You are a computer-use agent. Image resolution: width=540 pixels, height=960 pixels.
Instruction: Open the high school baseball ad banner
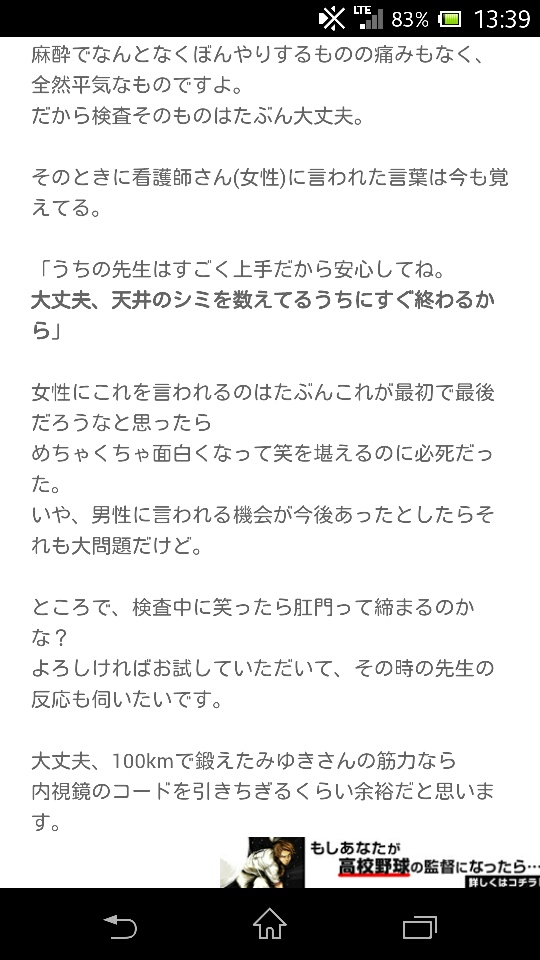point(380,863)
